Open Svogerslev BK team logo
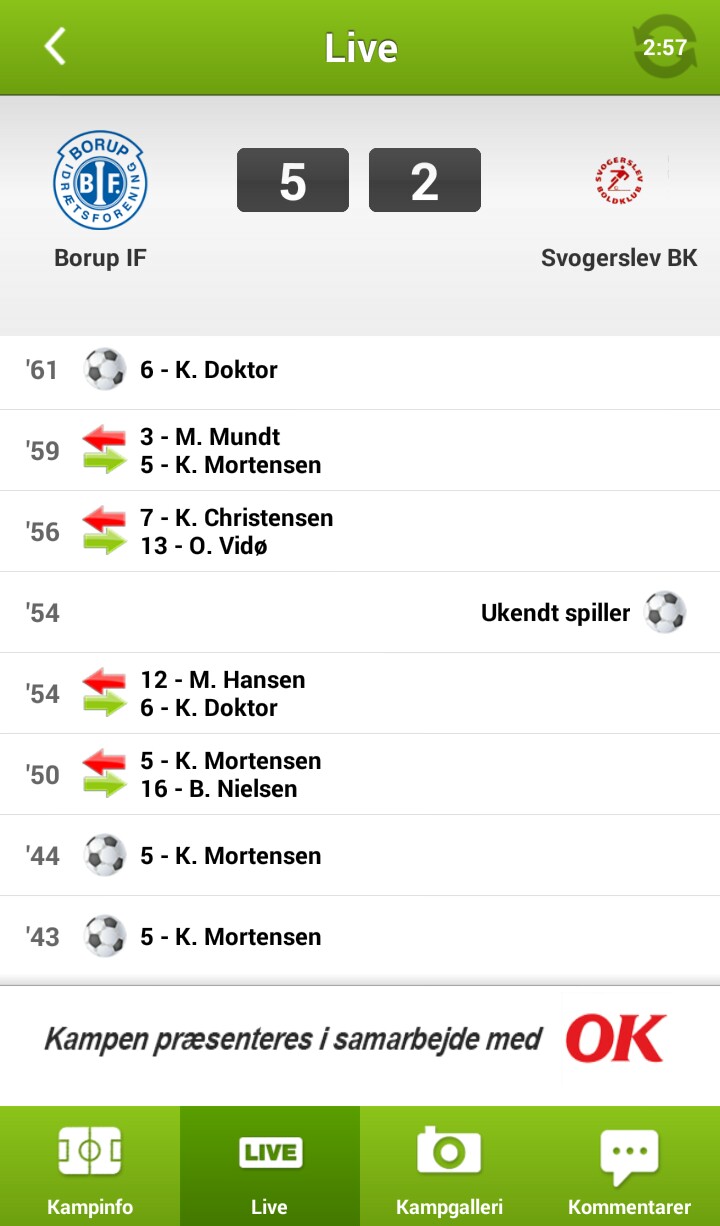 pyautogui.click(x=618, y=181)
